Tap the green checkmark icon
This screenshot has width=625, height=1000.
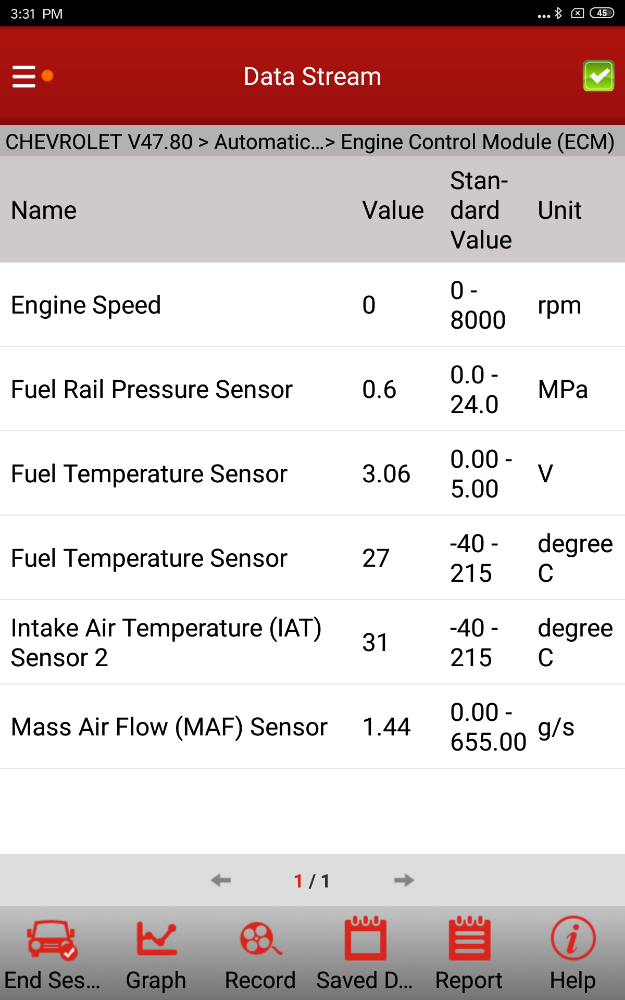[598, 76]
